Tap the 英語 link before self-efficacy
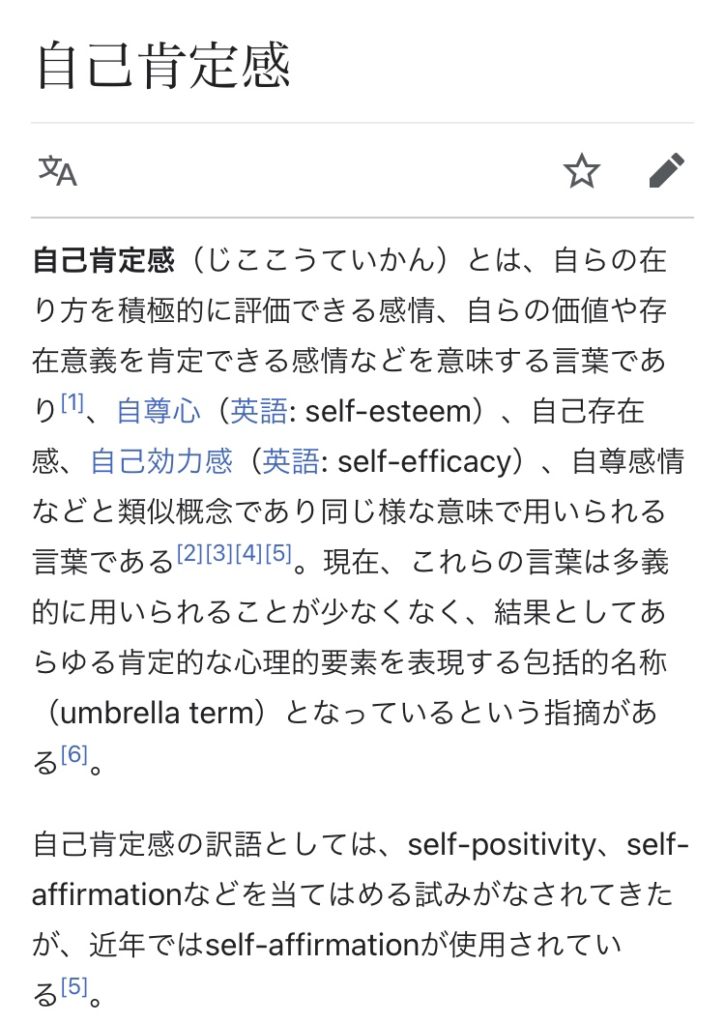This screenshot has height=1024, width=725. click(291, 461)
